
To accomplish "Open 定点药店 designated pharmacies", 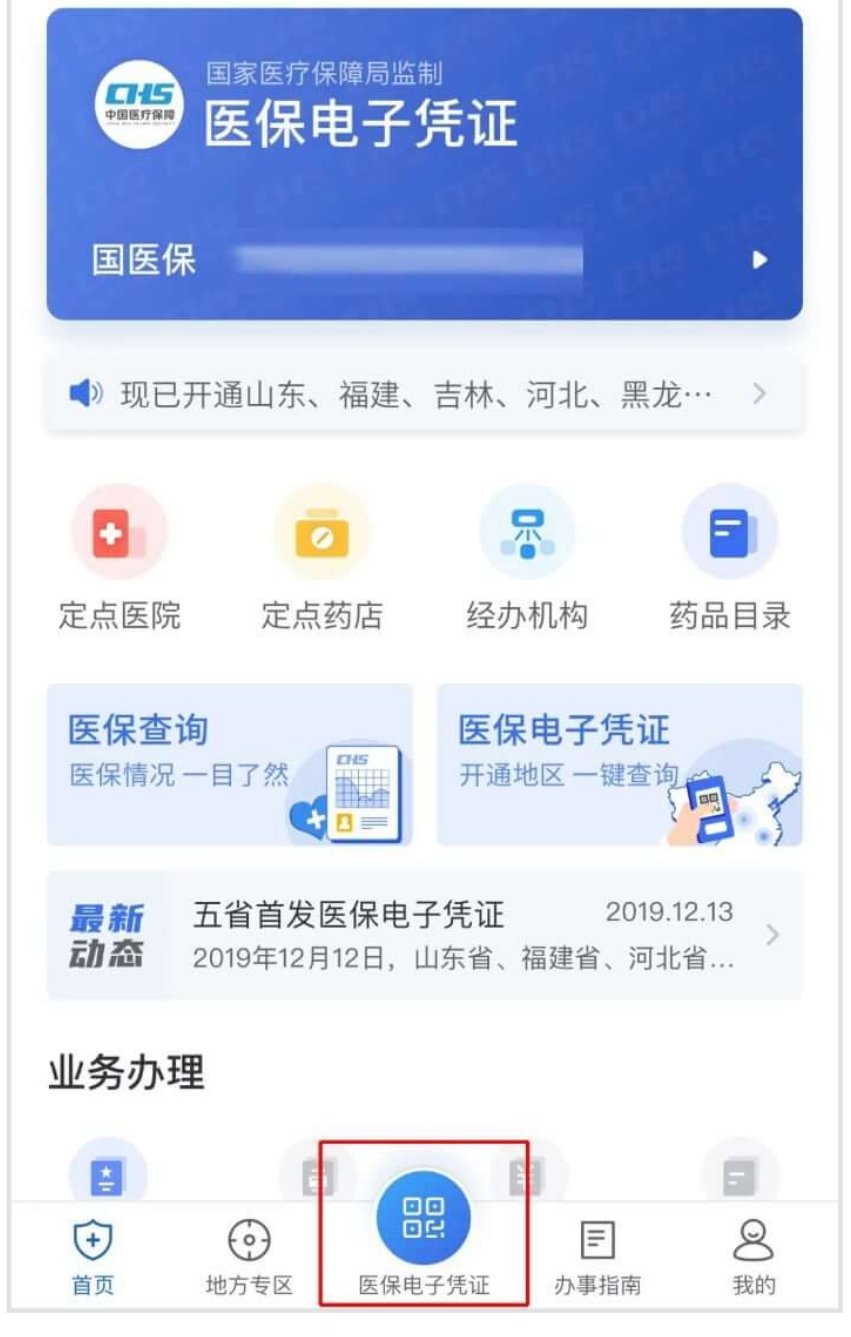I will click(x=322, y=560).
